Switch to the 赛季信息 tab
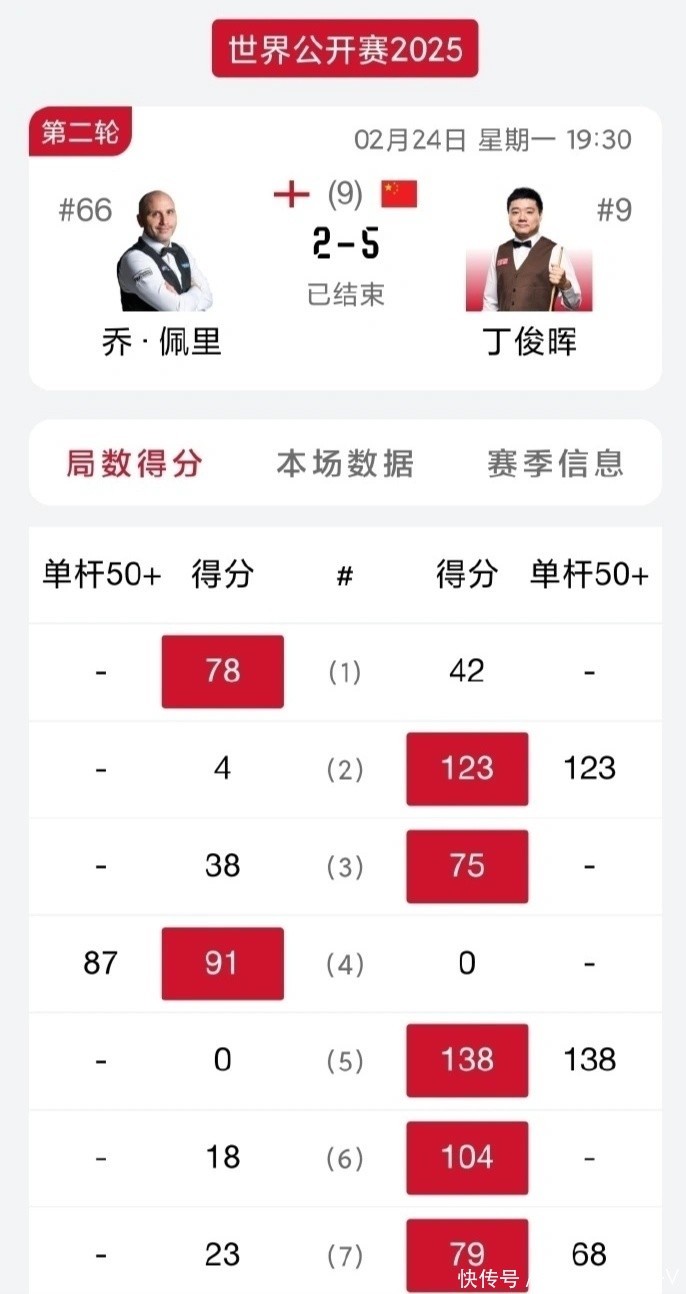The width and height of the screenshot is (686, 1294). point(555,463)
